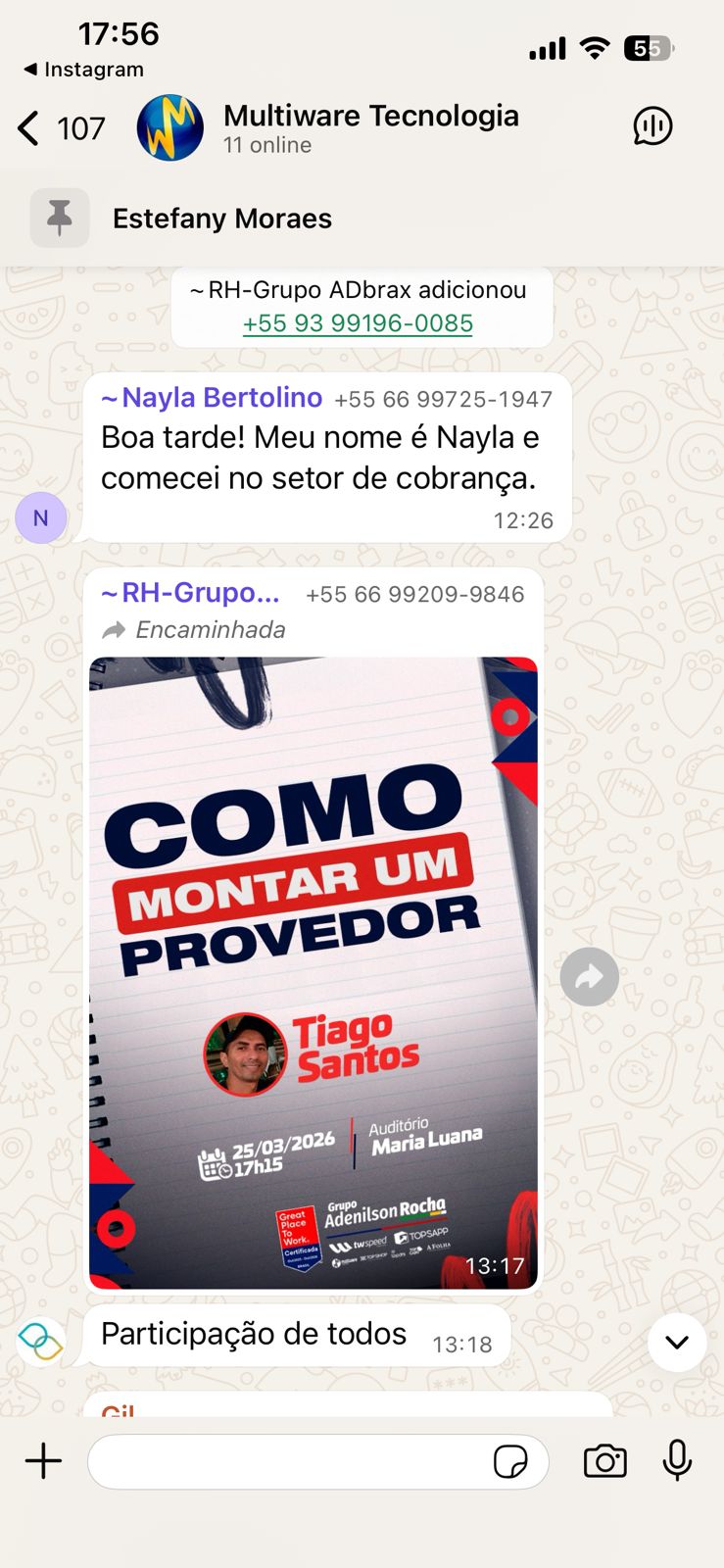
Task: Open the camera
Action: tap(604, 1461)
